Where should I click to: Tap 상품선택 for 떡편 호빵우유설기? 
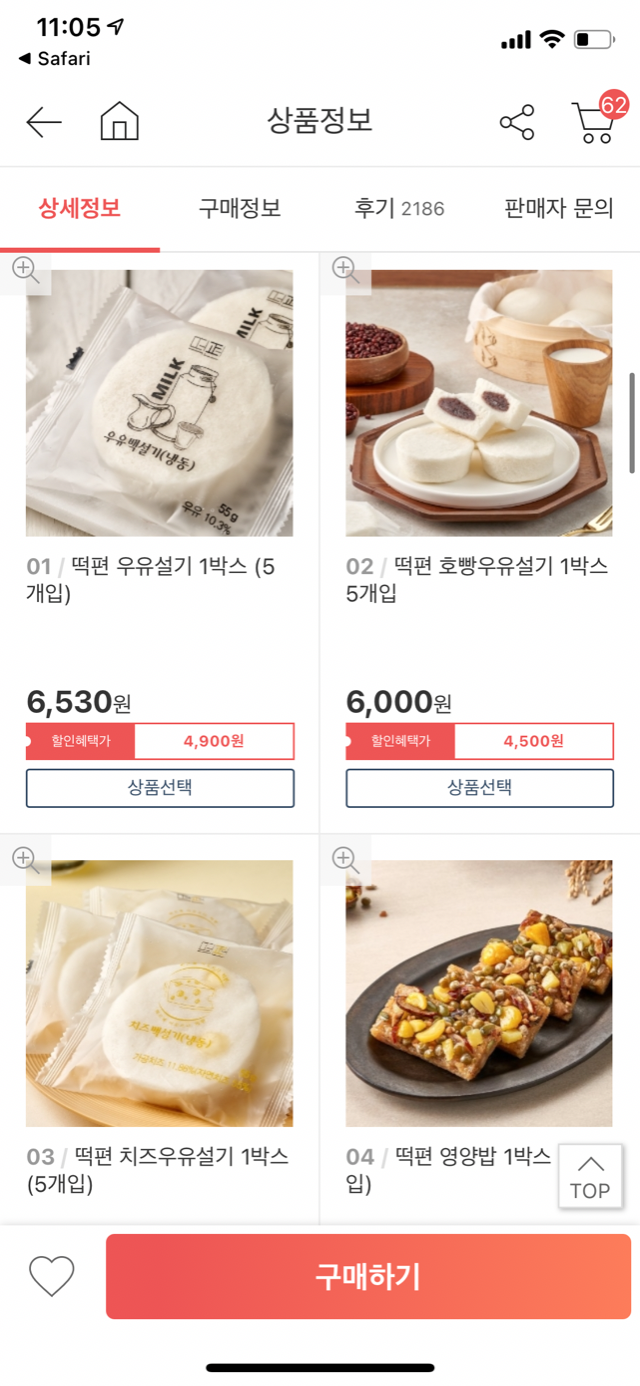click(x=480, y=788)
